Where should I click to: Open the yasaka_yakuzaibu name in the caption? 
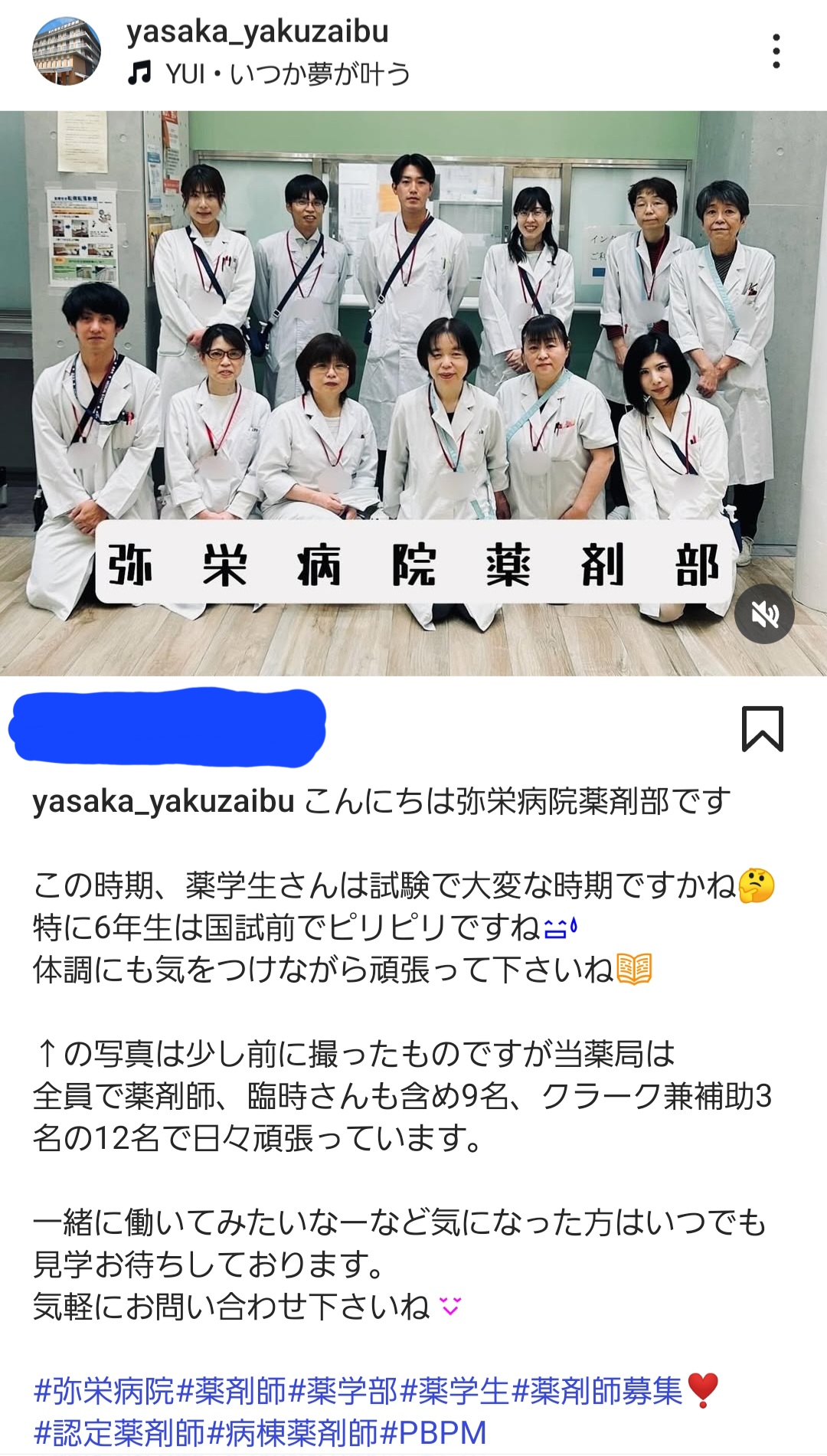pos(163,802)
